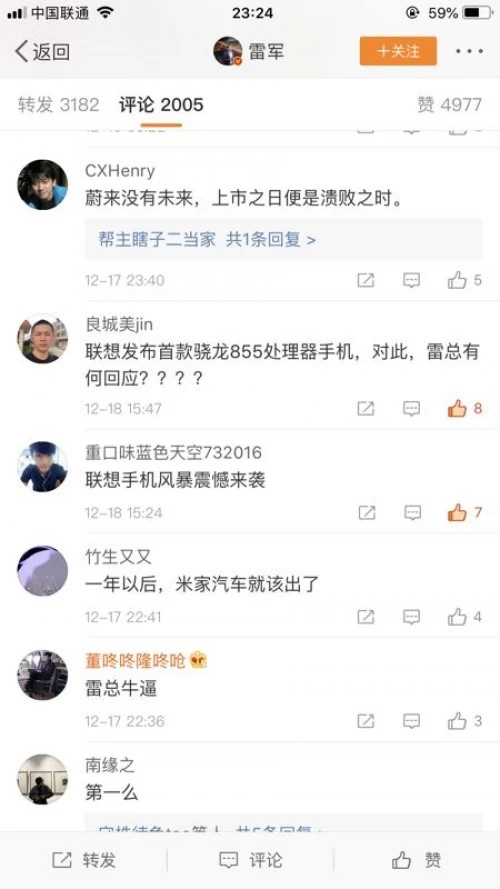Image resolution: width=500 pixels, height=889 pixels.
Task: Repost 竹生又又's comment
Action: (x=366, y=617)
